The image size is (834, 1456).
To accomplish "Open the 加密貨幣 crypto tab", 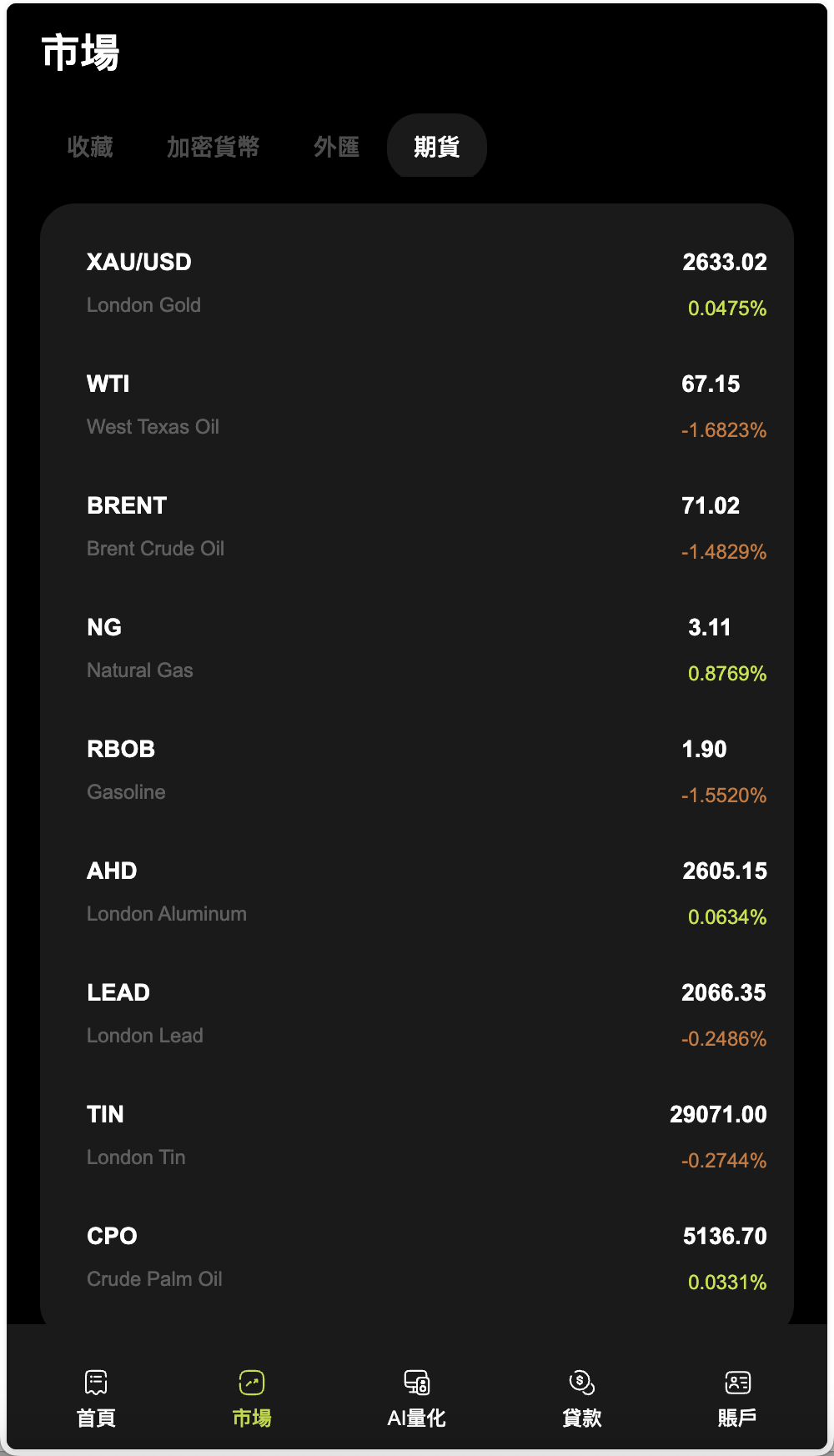I will (214, 146).
